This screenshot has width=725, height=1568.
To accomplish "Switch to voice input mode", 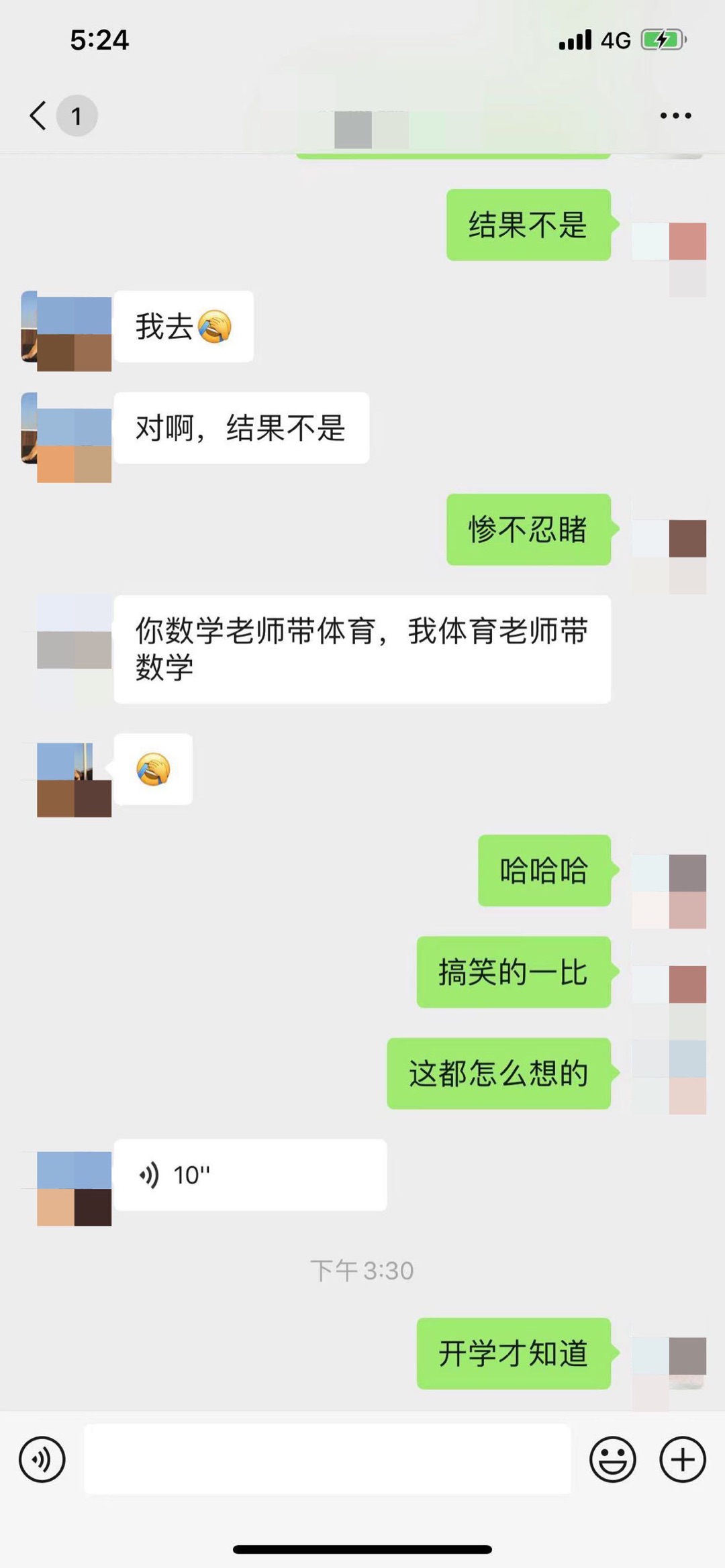I will pyautogui.click(x=42, y=1459).
